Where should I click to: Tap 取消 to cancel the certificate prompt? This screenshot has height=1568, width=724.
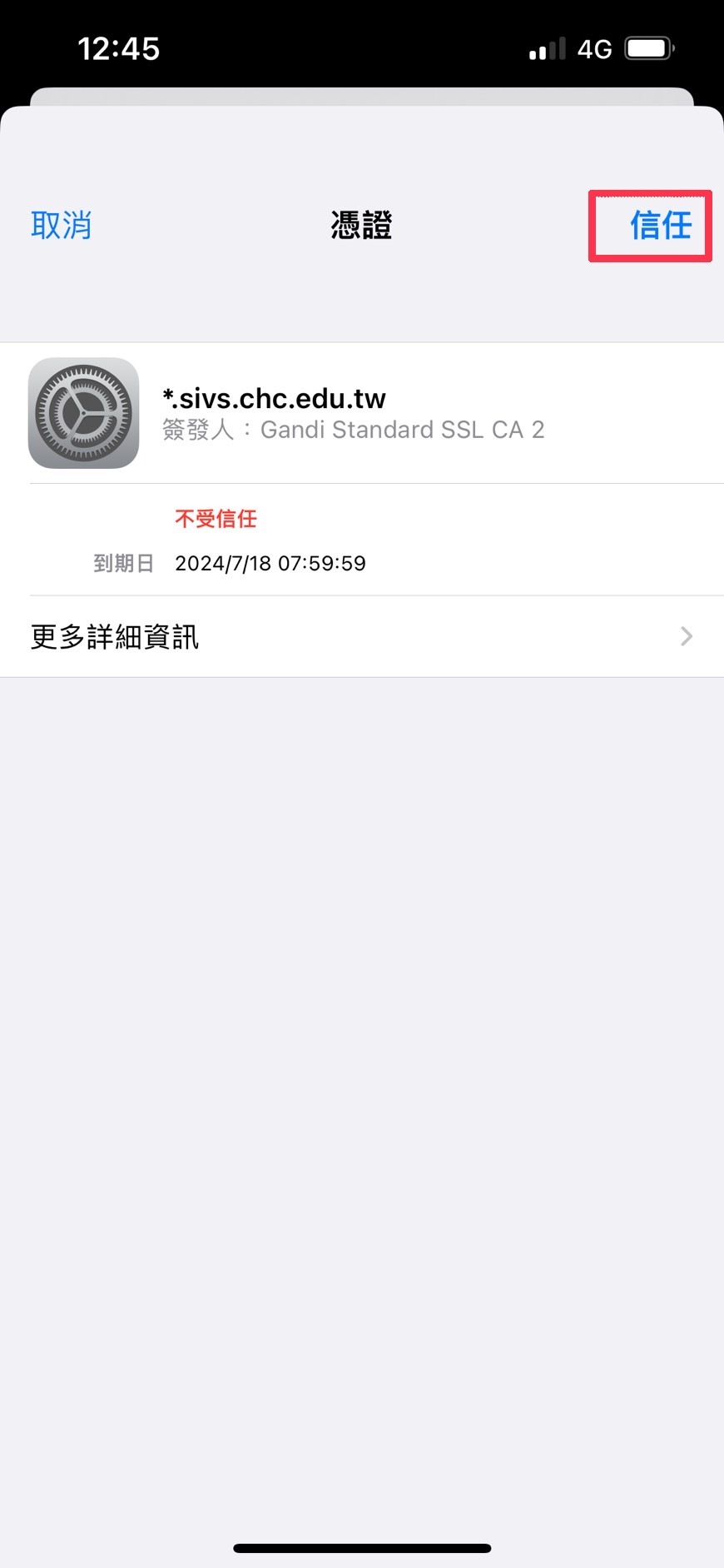coord(61,226)
